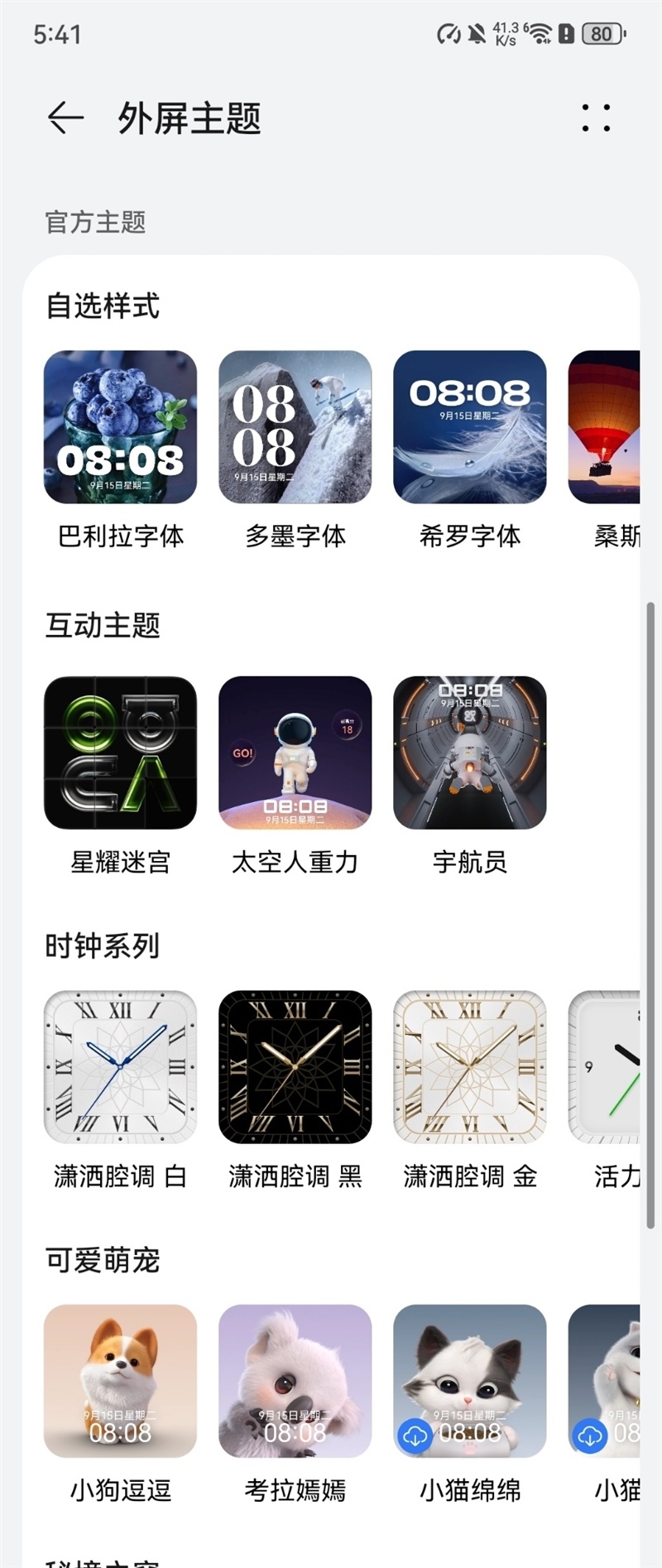Select the 考拉嫣嫣 koala theme
The width and height of the screenshot is (662, 1568).
click(x=295, y=1381)
